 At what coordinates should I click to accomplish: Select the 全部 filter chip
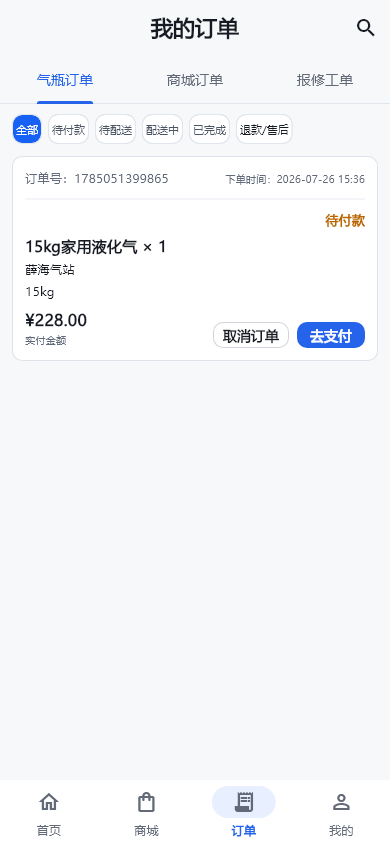27,129
